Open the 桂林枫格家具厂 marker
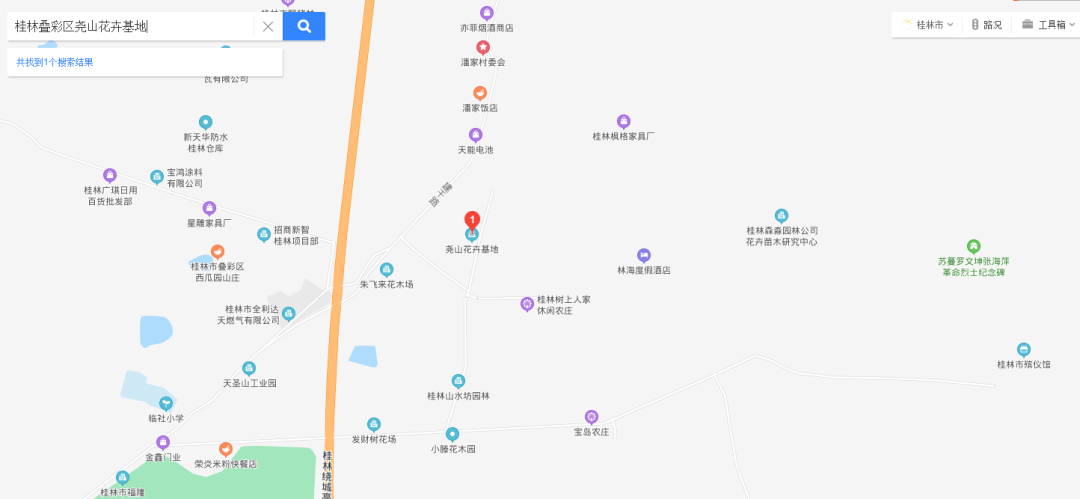1080x499 pixels. [x=624, y=121]
